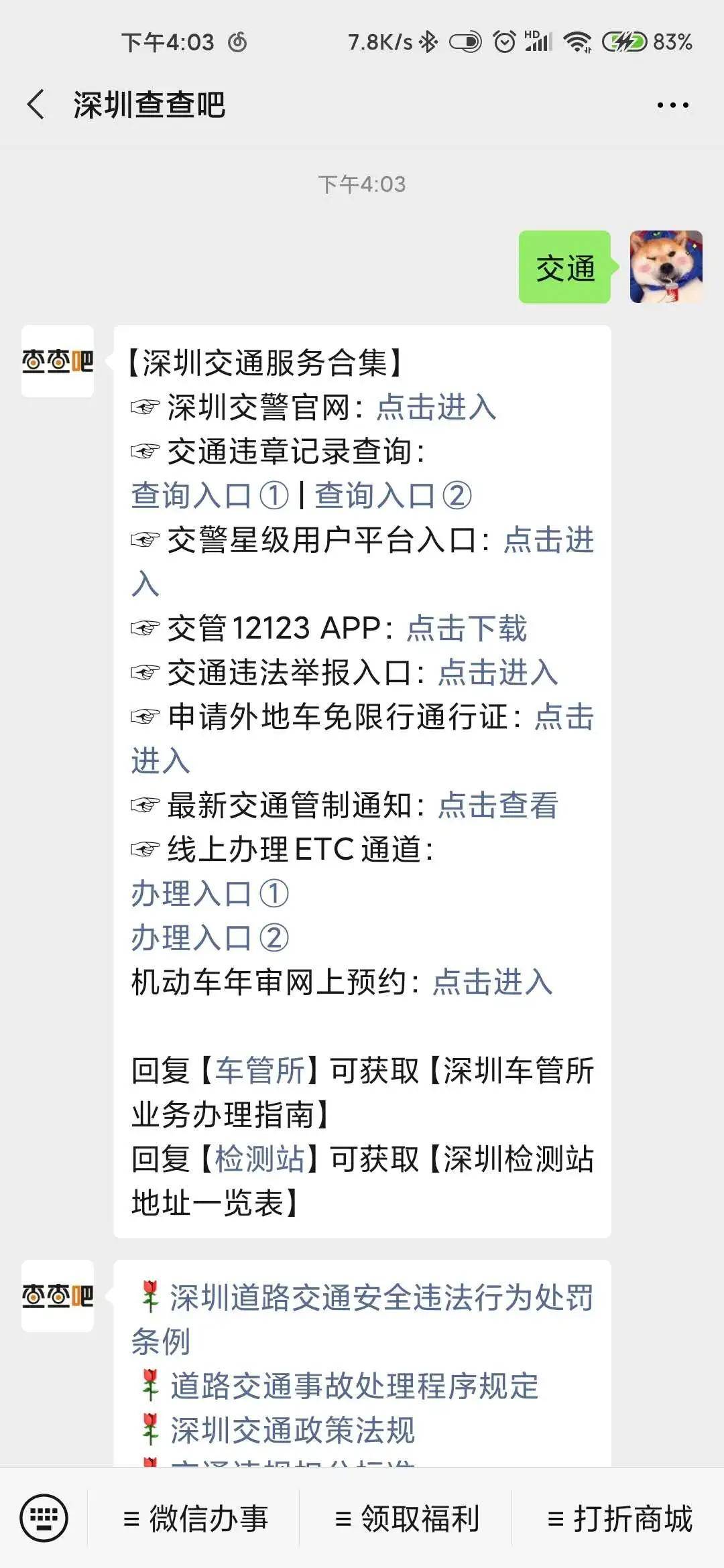The width and height of the screenshot is (724, 1568).
Task: Switch to keyboard input mode
Action: click(44, 1518)
